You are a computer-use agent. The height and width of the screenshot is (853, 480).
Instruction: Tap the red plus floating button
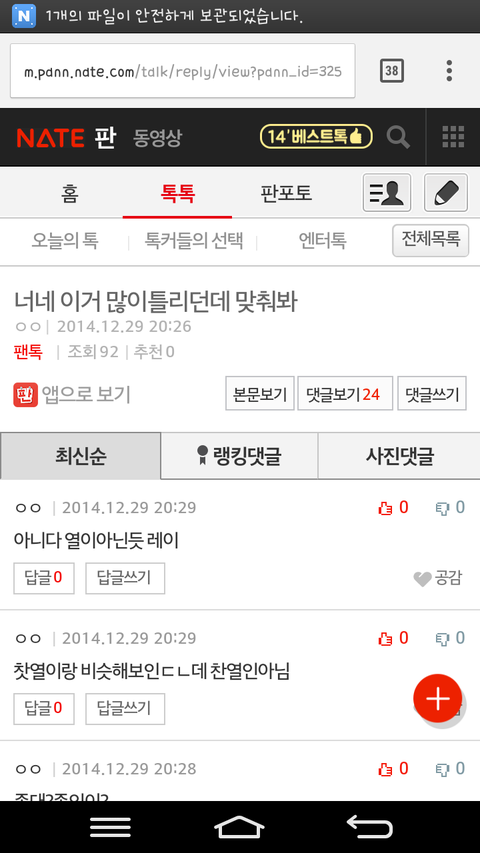click(438, 699)
